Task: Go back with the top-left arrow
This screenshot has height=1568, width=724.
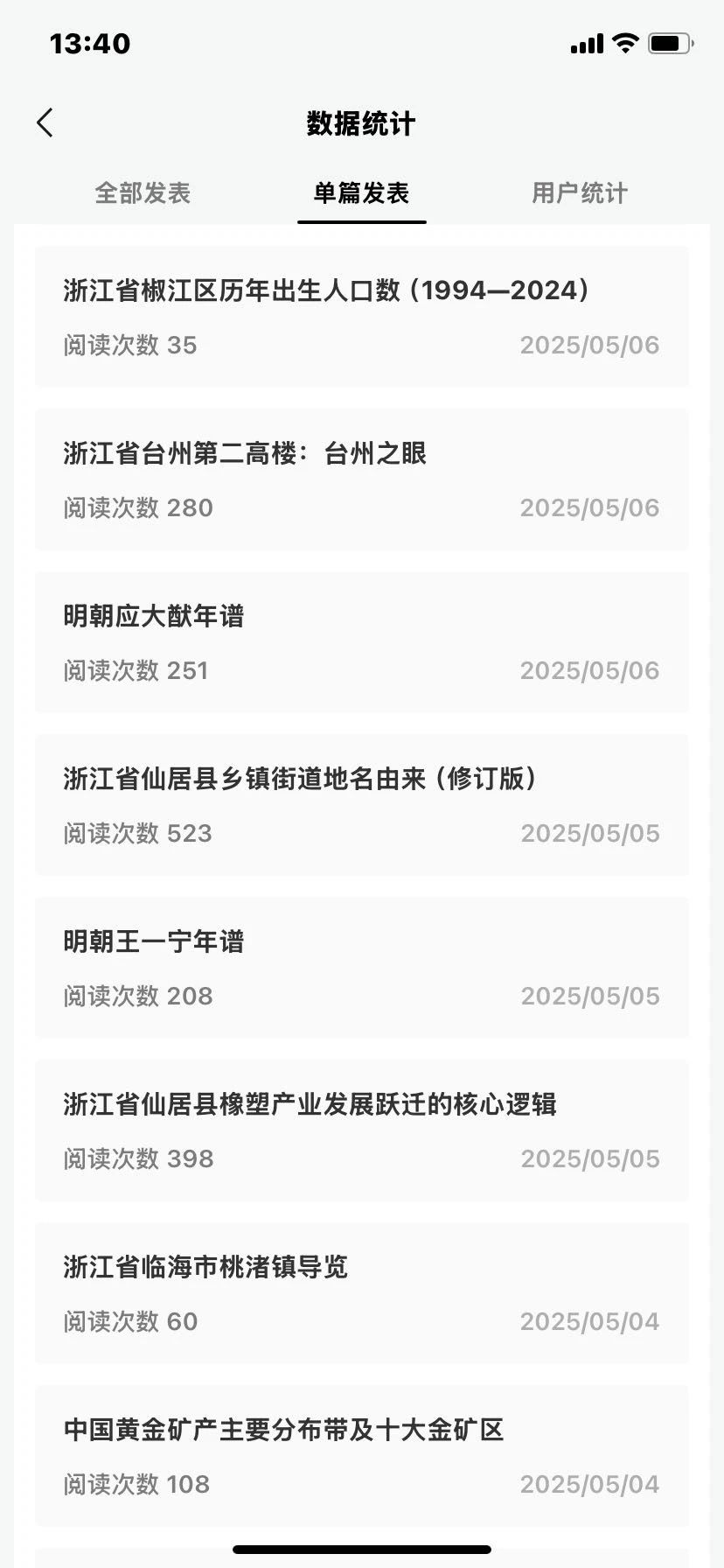Action: pyautogui.click(x=45, y=123)
